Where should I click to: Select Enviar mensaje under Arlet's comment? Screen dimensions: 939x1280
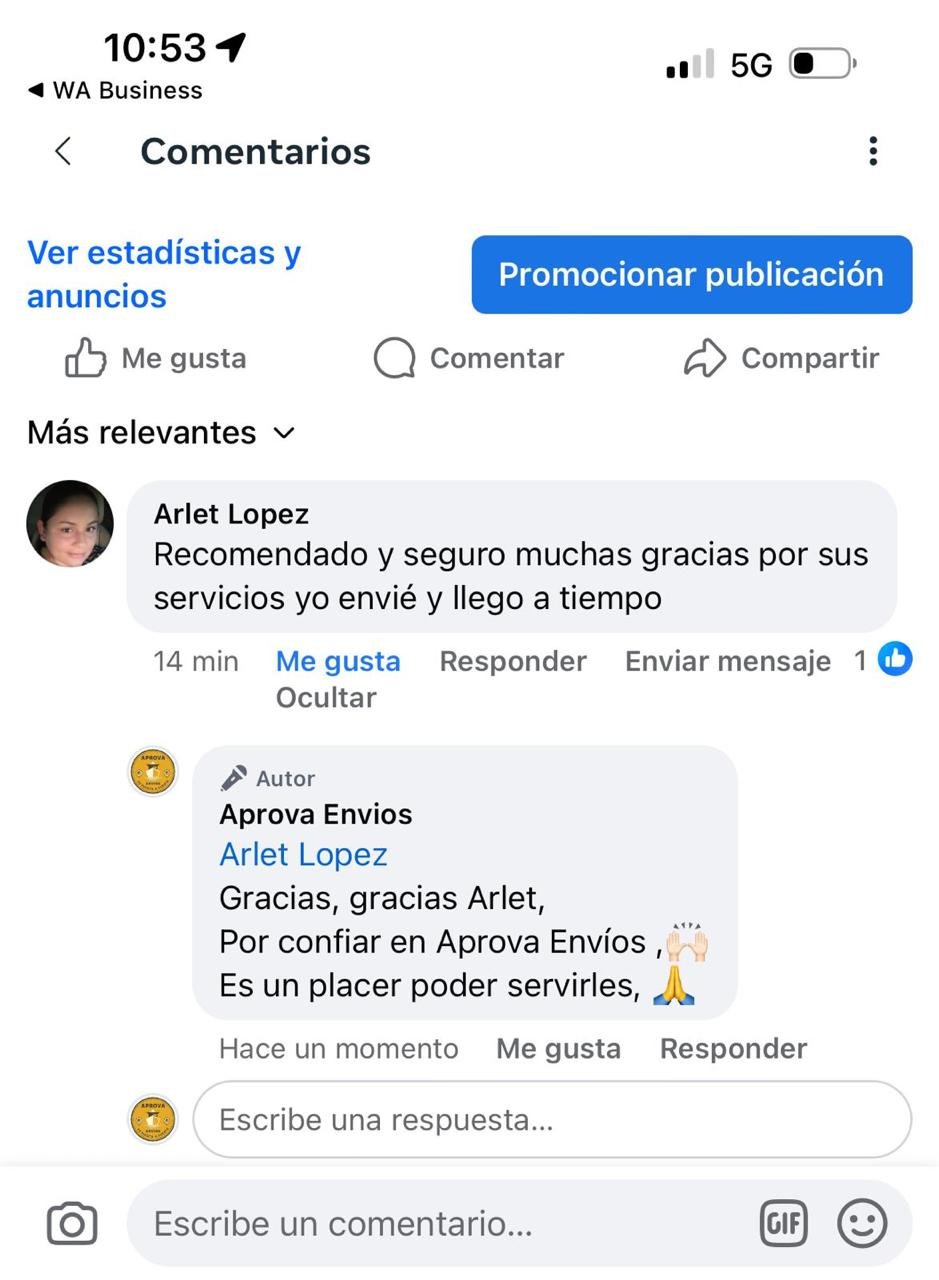[x=727, y=661]
